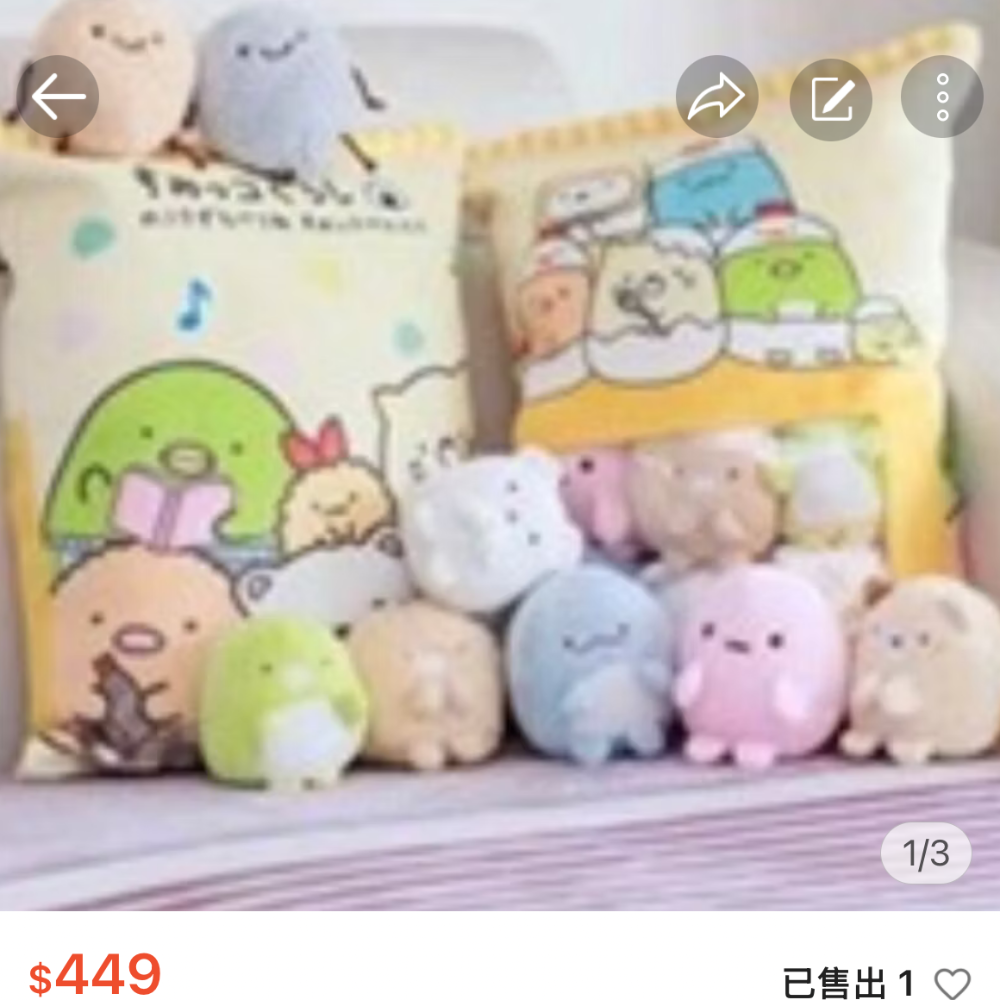Open the three-dot overflow menu
This screenshot has height=1000, width=1000.
click(941, 97)
